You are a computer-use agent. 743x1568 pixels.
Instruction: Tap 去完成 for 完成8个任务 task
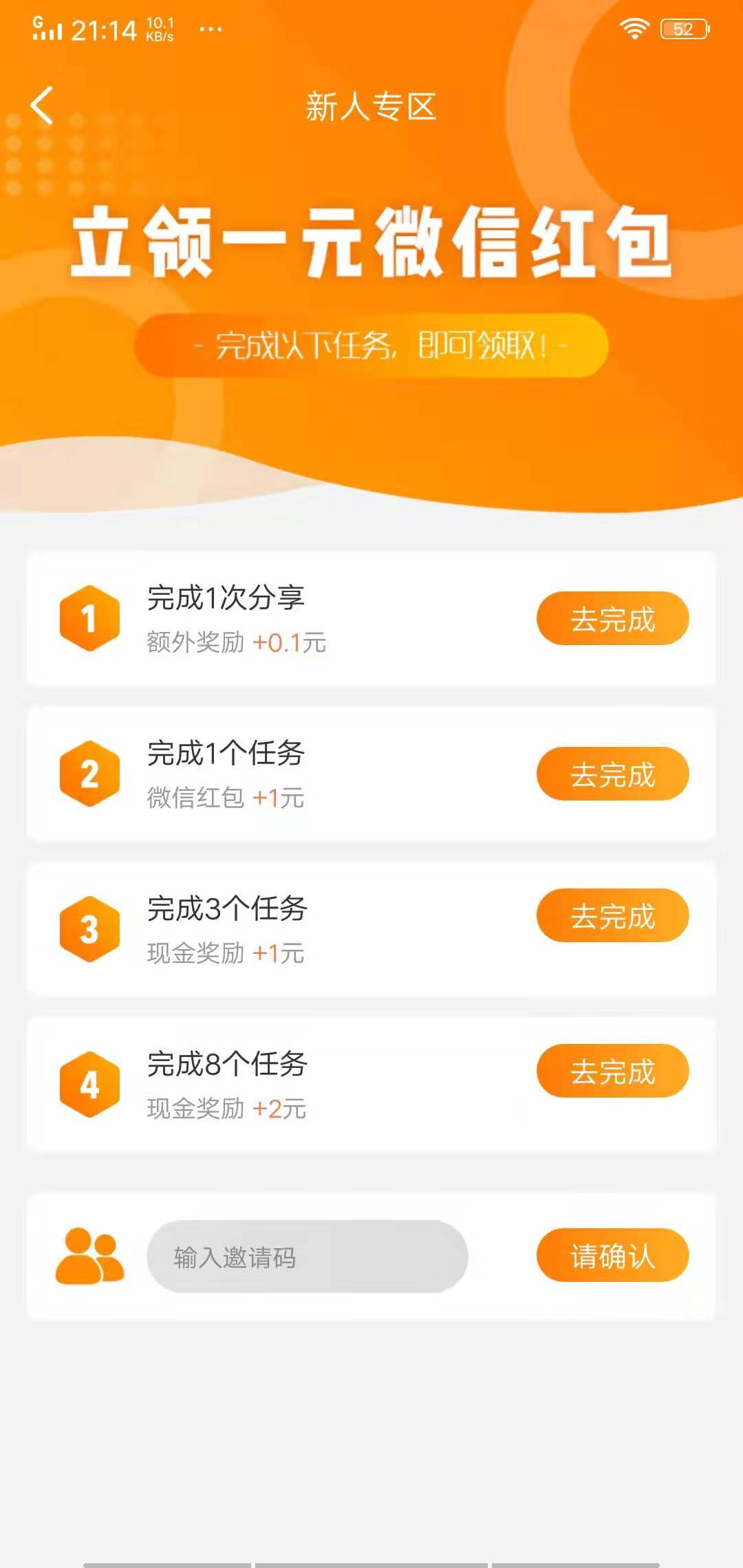[612, 1071]
